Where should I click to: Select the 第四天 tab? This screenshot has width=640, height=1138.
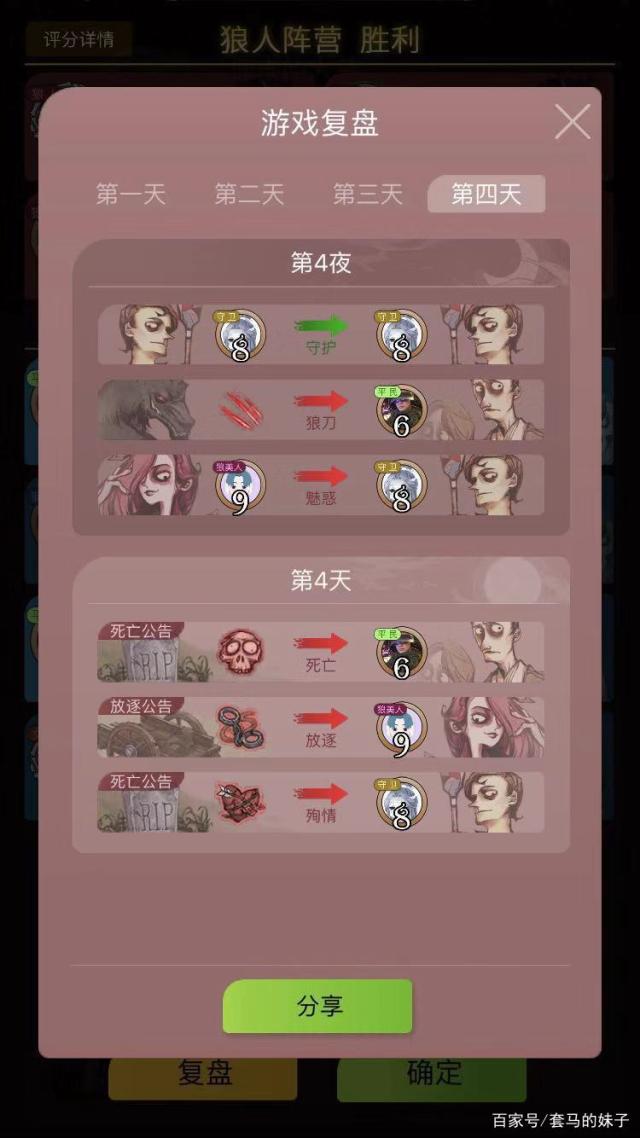[x=486, y=194]
